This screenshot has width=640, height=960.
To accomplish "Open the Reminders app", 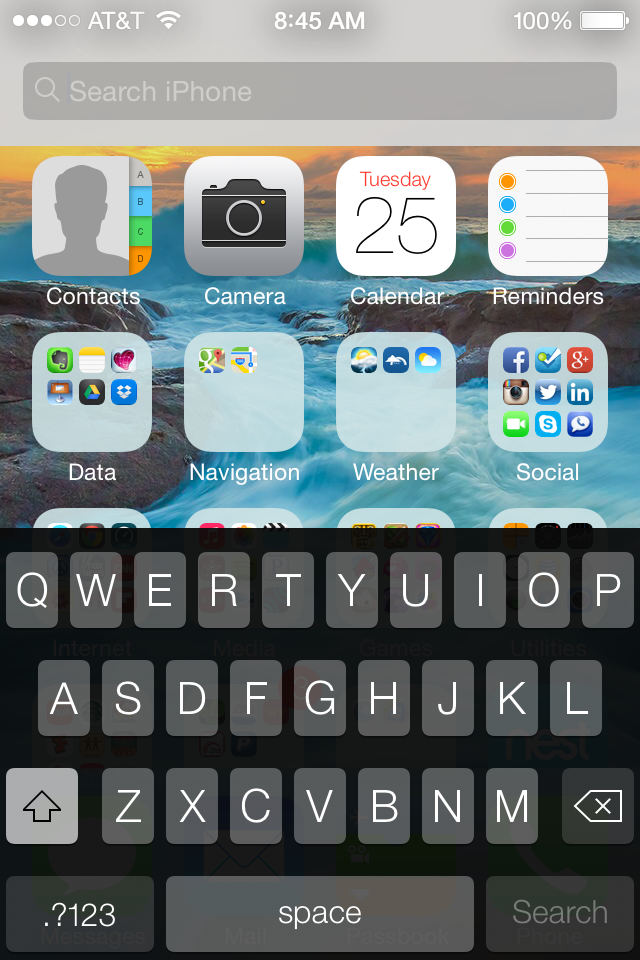I will point(548,217).
